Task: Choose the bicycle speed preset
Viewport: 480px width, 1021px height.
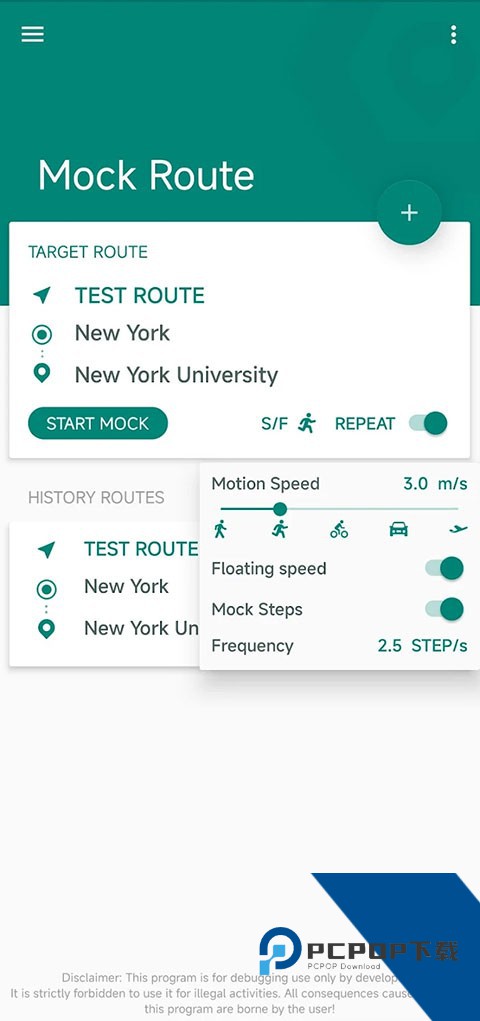Action: coord(339,529)
